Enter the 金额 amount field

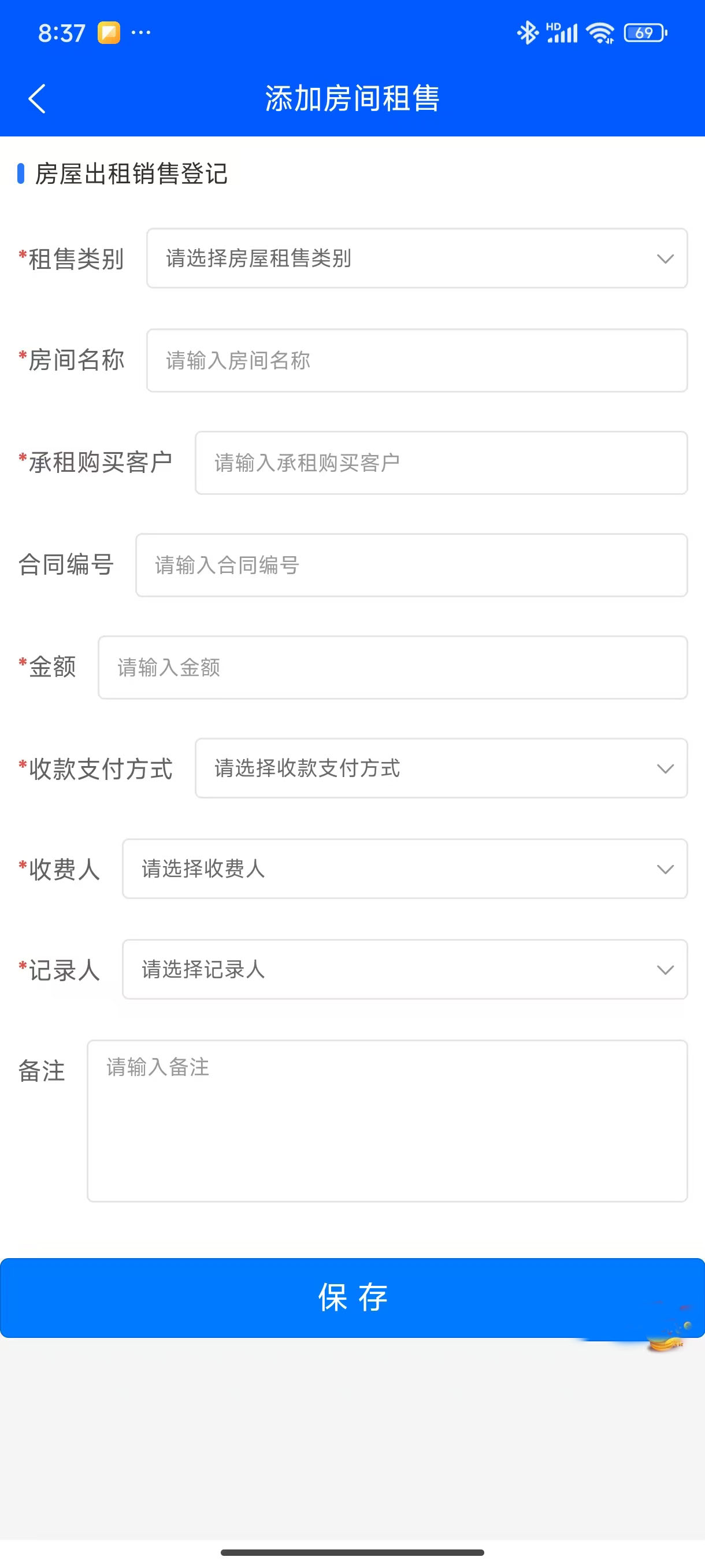392,667
